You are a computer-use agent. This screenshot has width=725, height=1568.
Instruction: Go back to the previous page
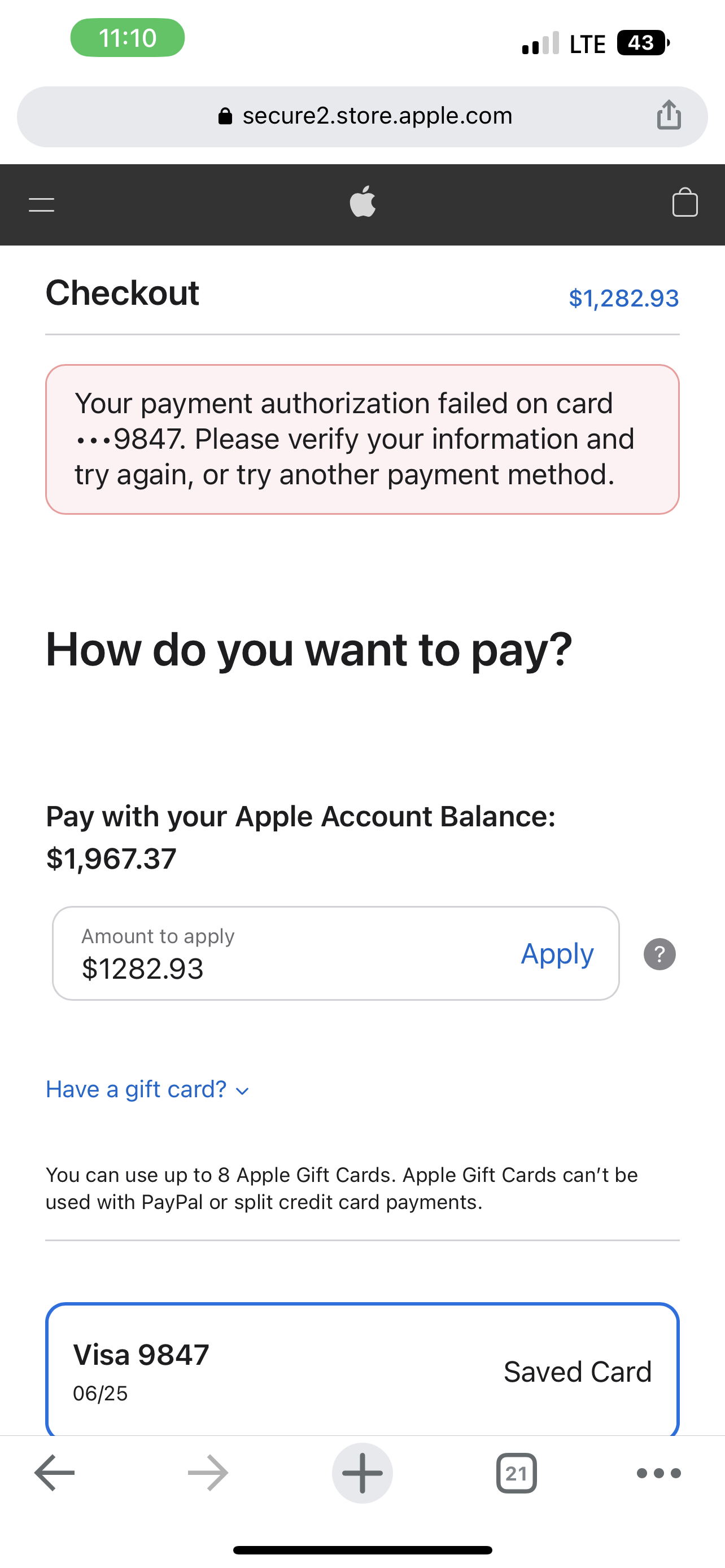(55, 1473)
